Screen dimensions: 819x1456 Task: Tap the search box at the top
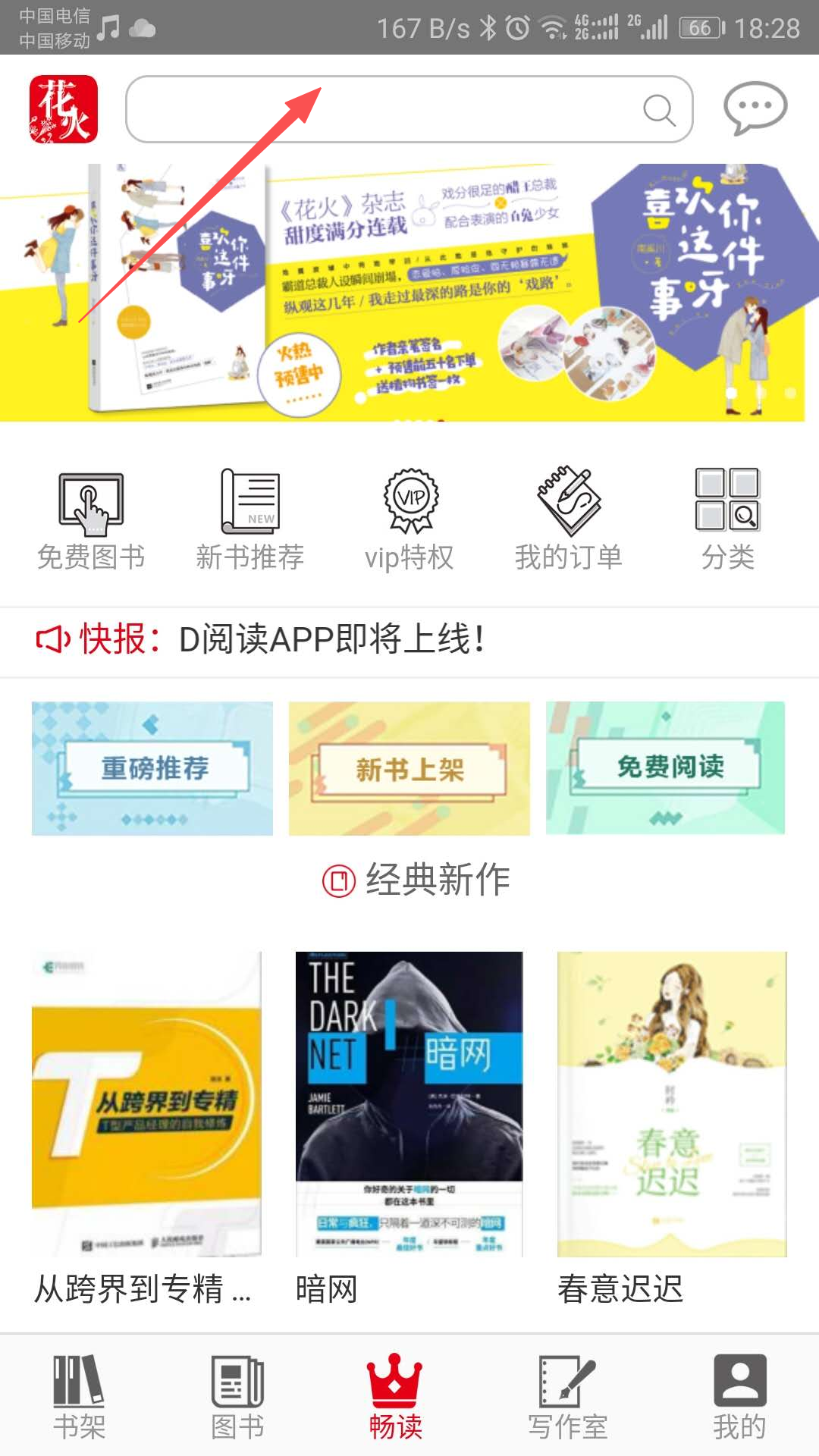pyautogui.click(x=409, y=109)
